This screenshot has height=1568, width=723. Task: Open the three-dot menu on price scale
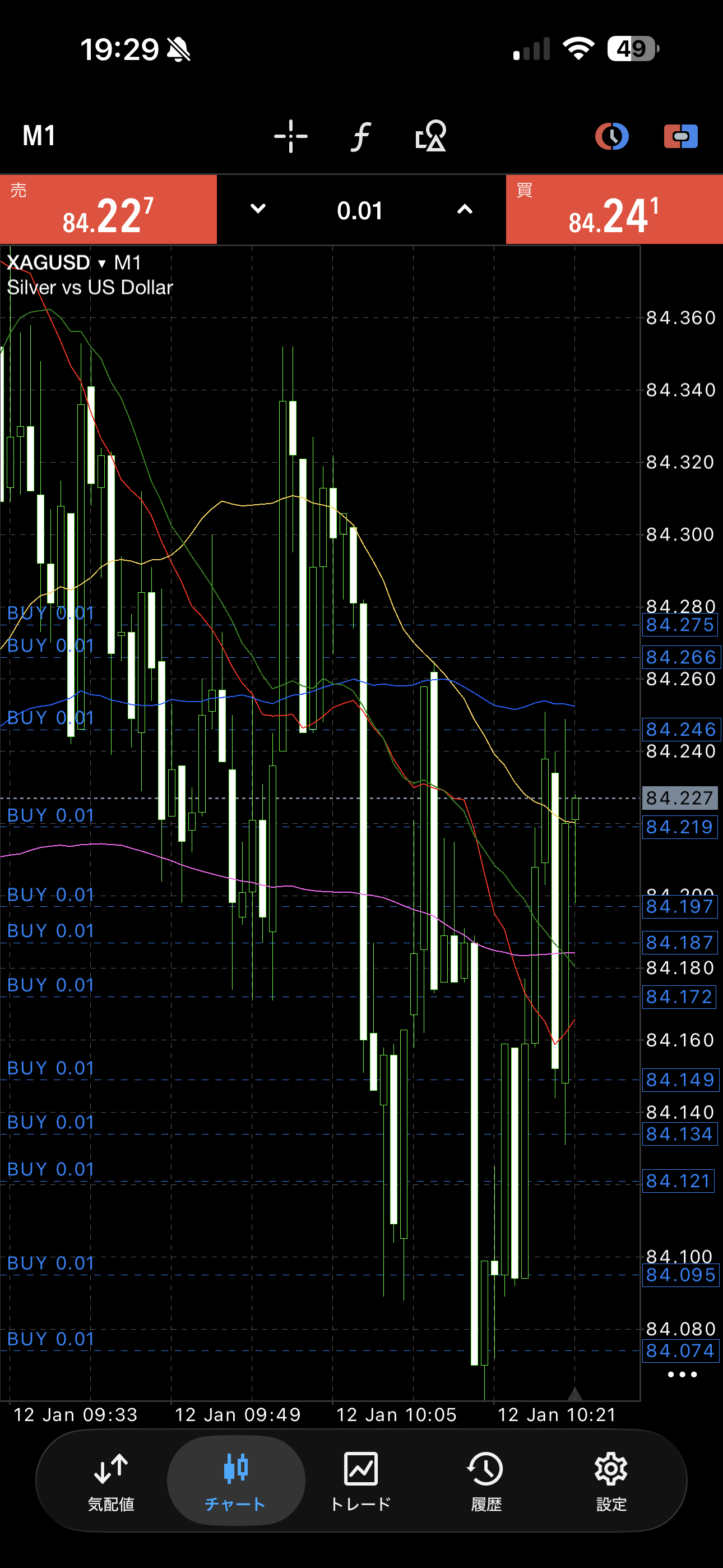[682, 1375]
